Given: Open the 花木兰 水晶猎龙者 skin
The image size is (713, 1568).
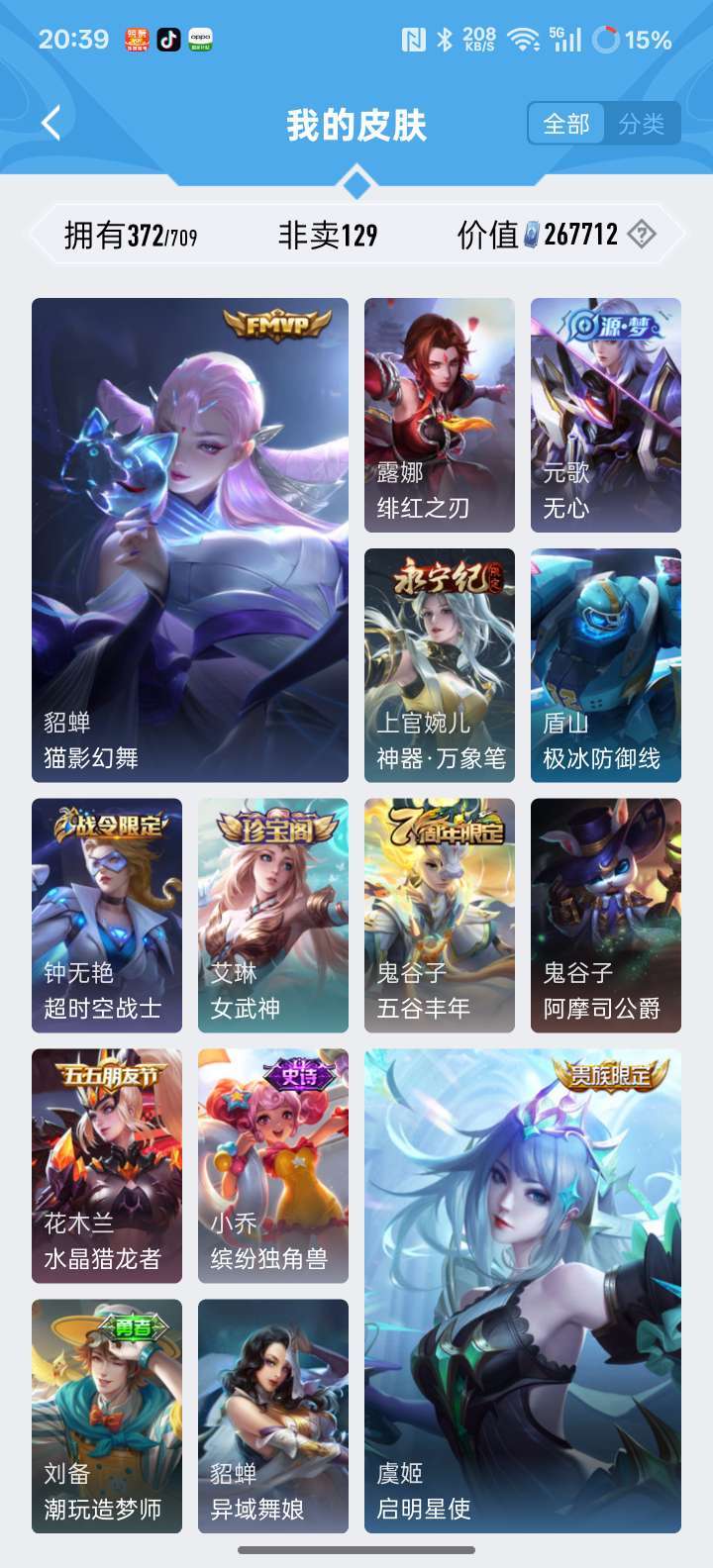Looking at the screenshot, I should [107, 1166].
